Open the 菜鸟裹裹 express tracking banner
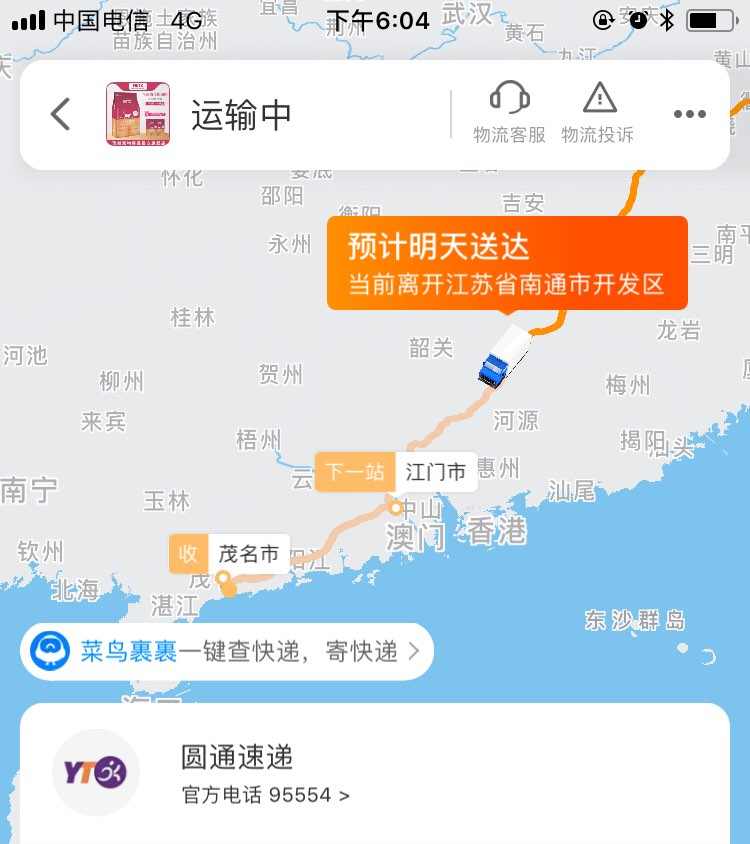This screenshot has height=844, width=750. [x=226, y=652]
